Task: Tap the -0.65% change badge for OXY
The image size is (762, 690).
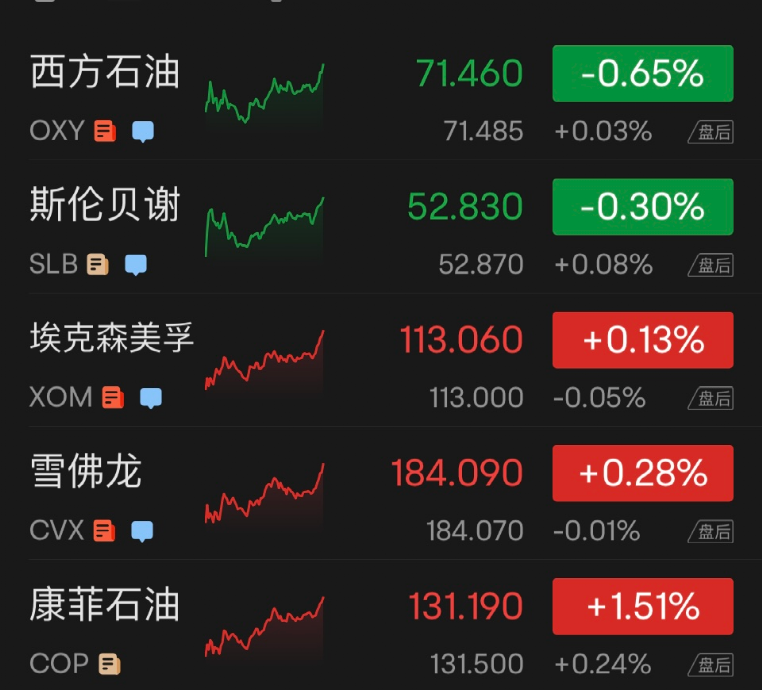Action: [642, 74]
